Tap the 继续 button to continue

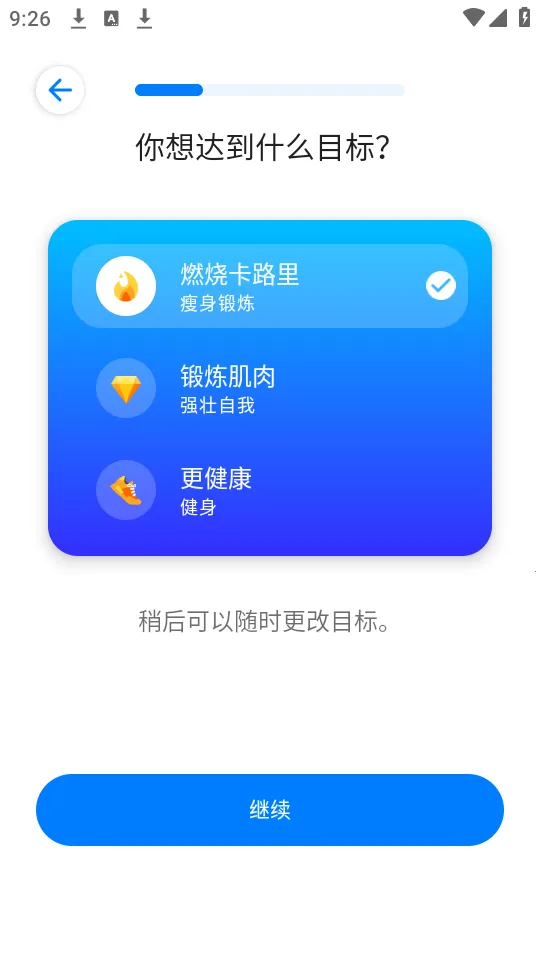269,809
